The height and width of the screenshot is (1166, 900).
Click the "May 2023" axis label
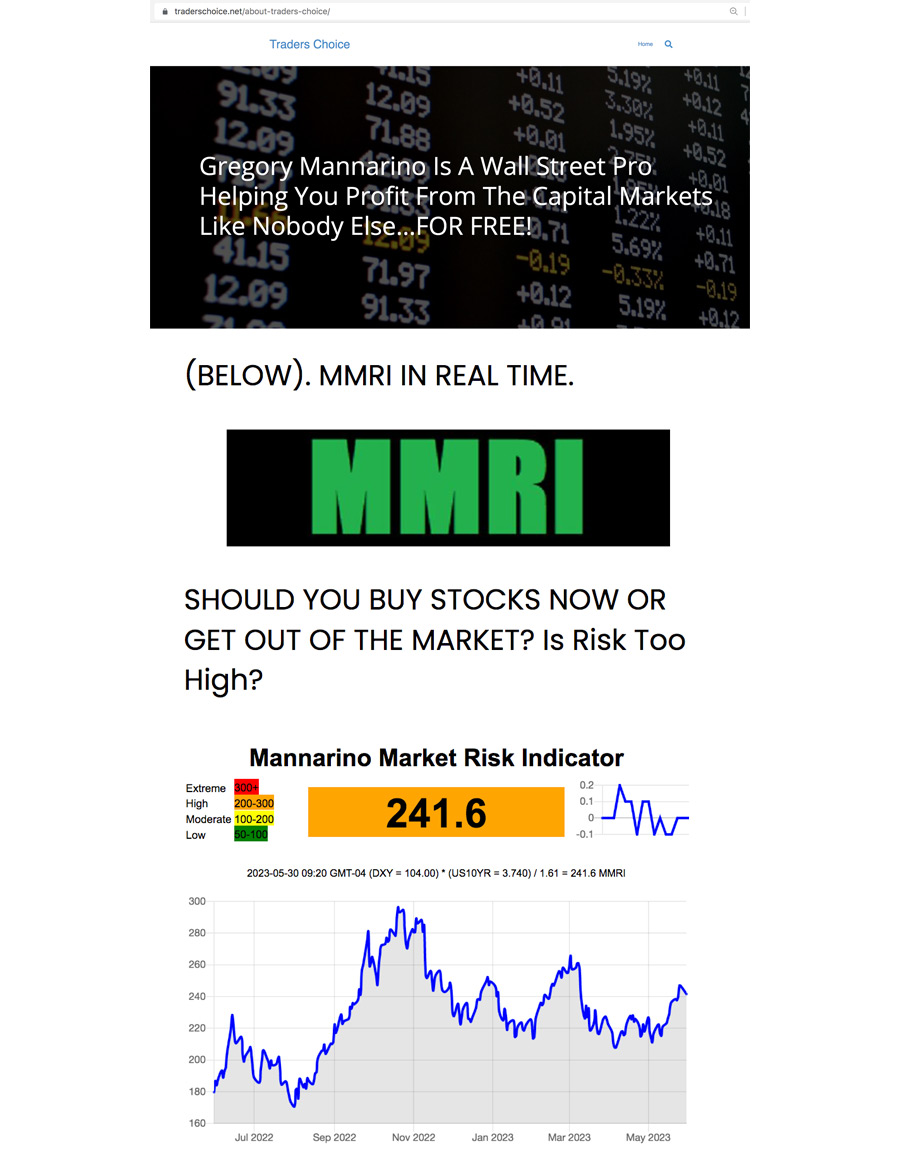(x=648, y=1137)
